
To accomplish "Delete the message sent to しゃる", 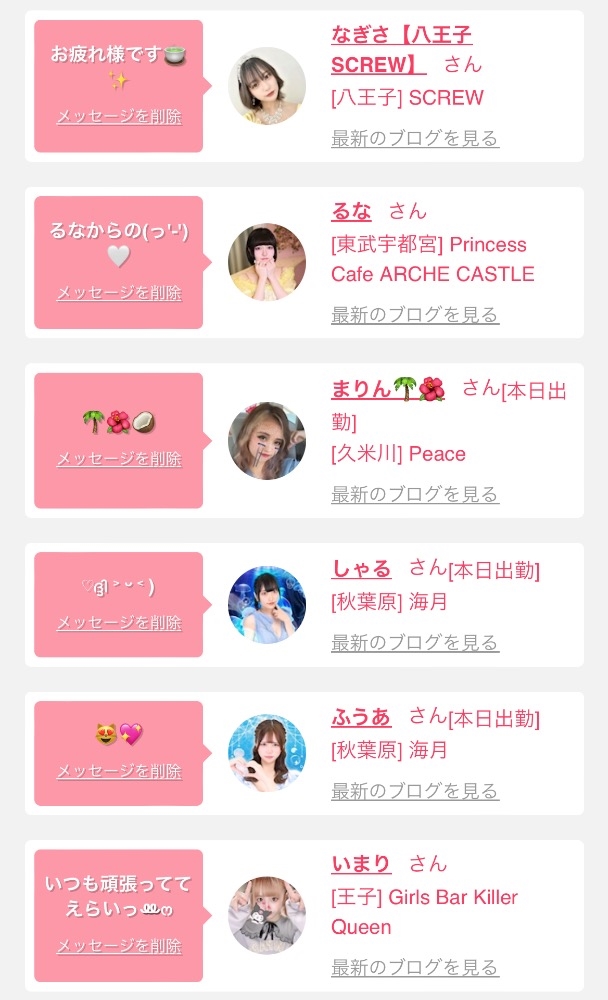I will pyautogui.click(x=119, y=623).
